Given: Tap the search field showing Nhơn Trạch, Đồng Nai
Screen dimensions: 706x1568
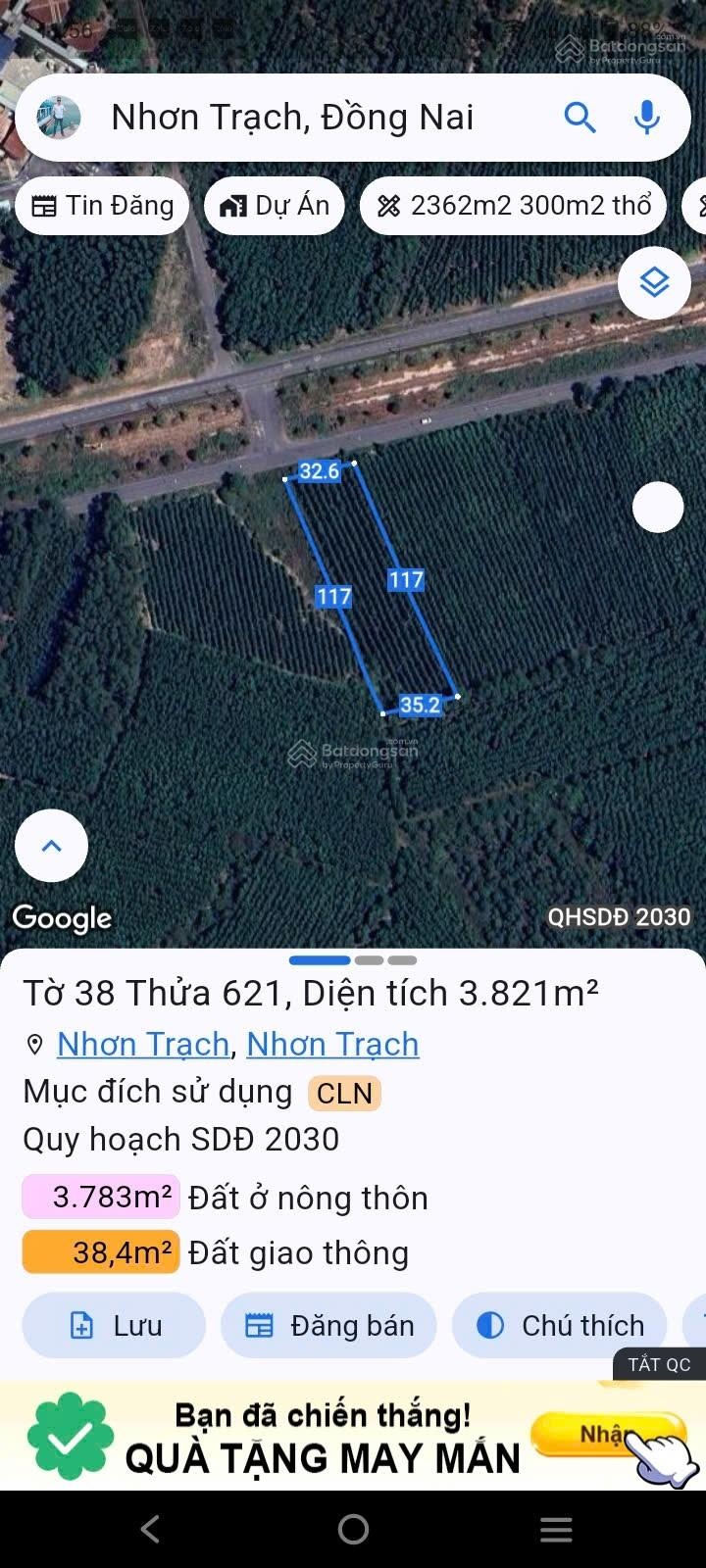Looking at the screenshot, I should pos(294,117).
